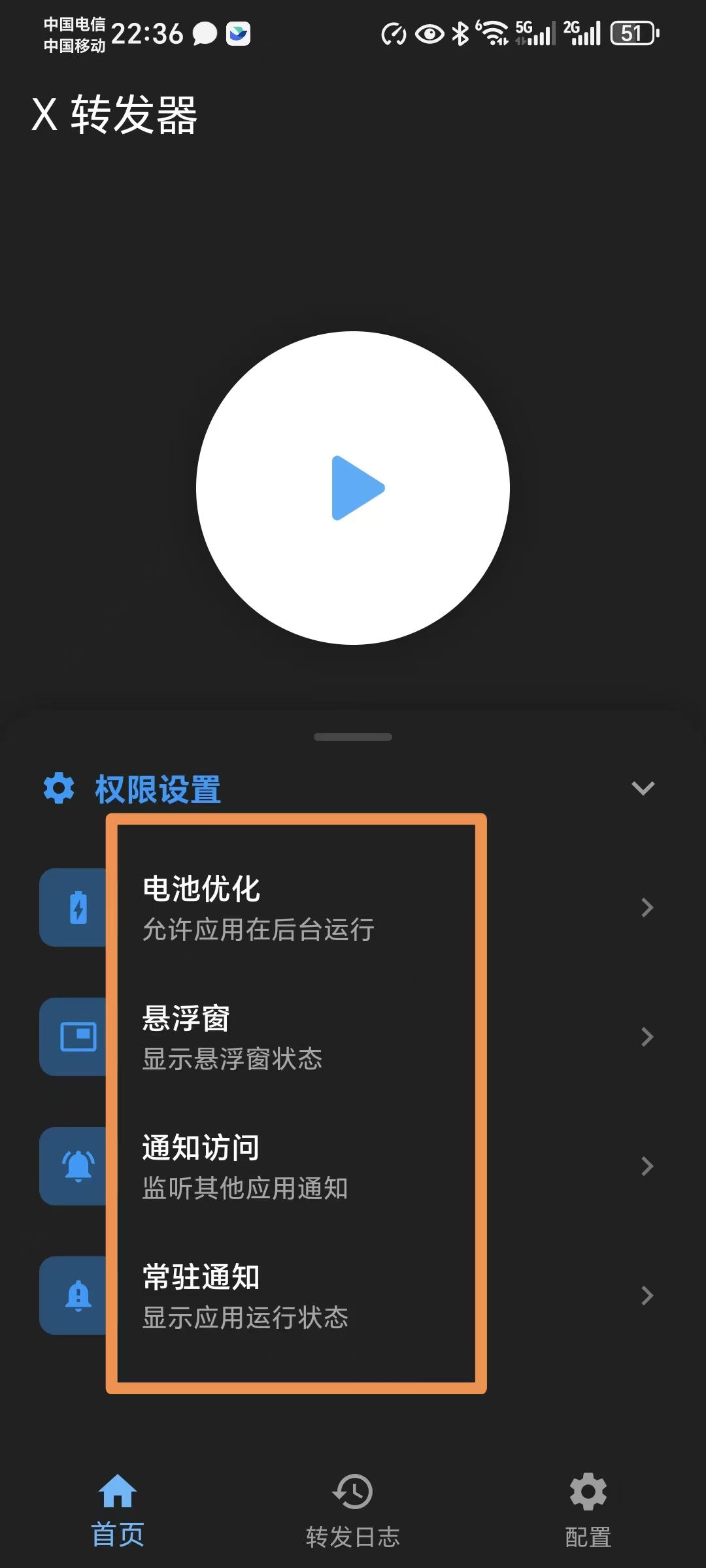Viewport: 706px width, 1568px height.
Task: Collapse the 权限设置 section
Action: click(x=643, y=788)
